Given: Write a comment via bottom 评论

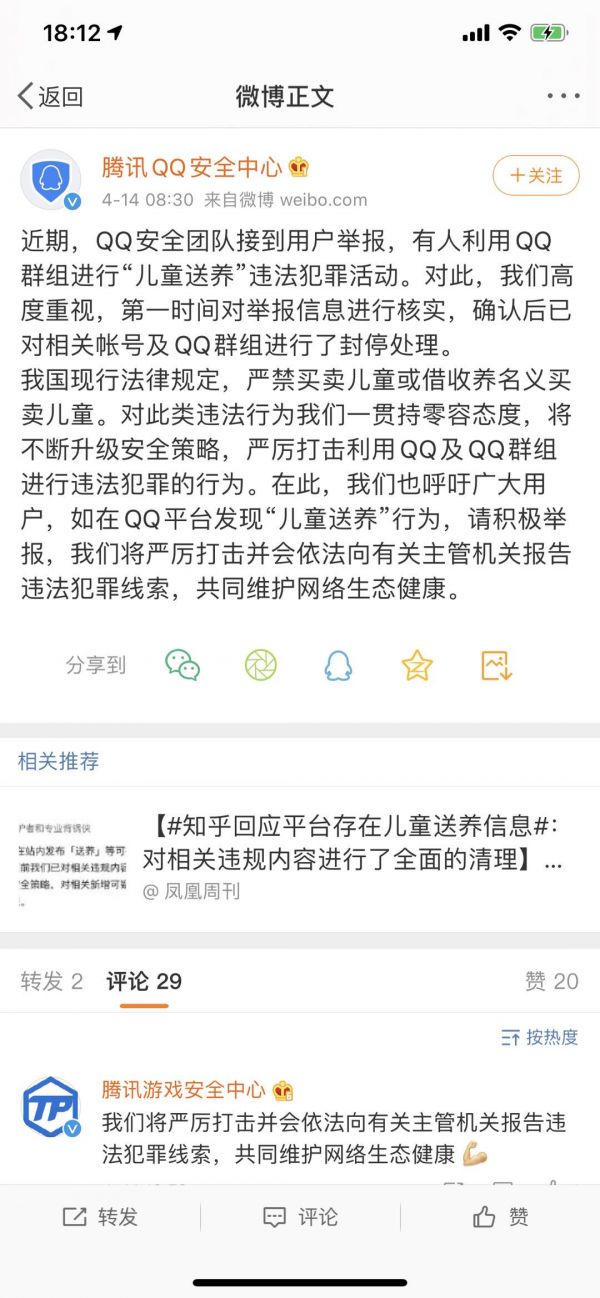Looking at the screenshot, I should 300,1217.
